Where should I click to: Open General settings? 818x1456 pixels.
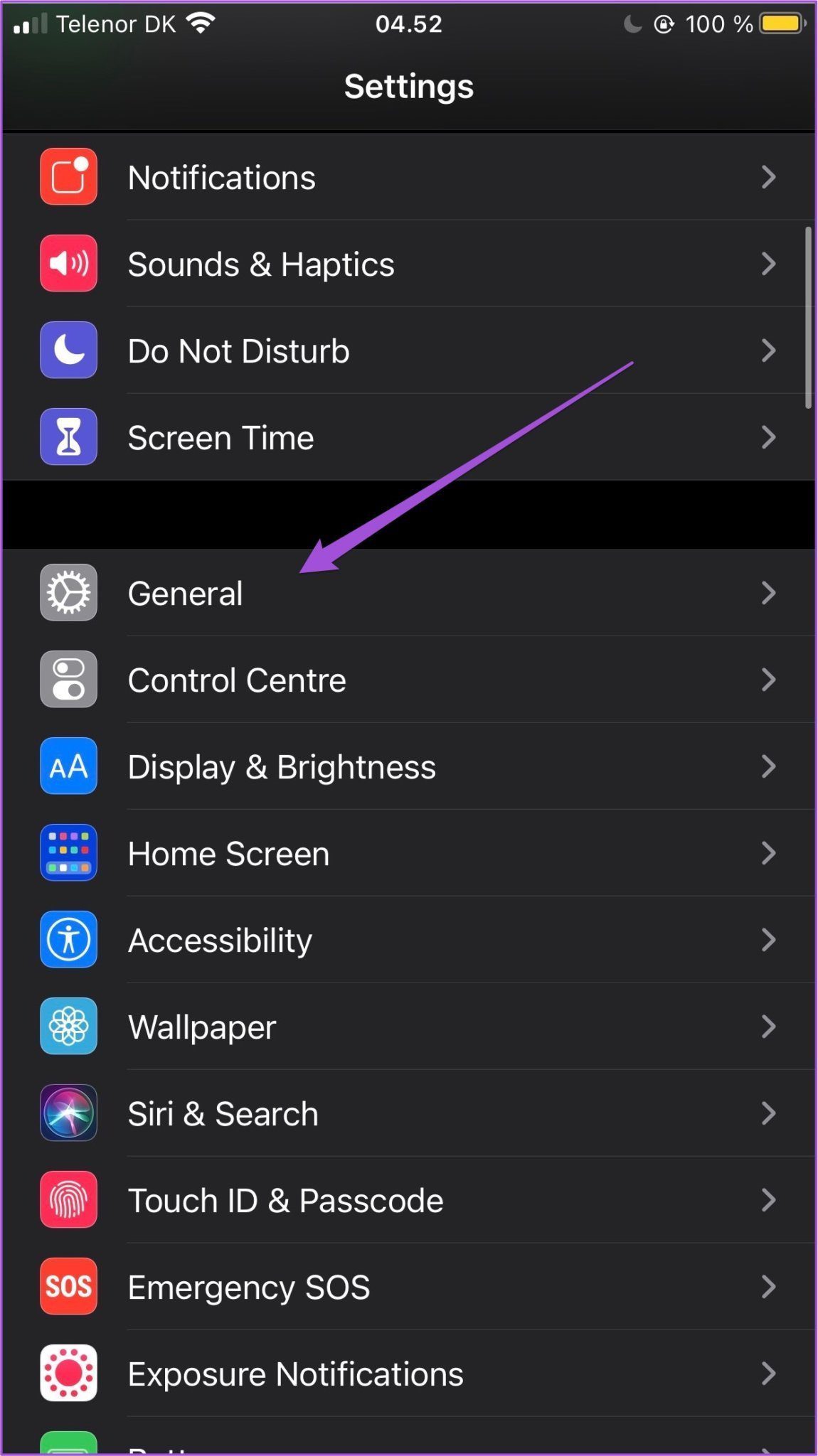coord(409,593)
